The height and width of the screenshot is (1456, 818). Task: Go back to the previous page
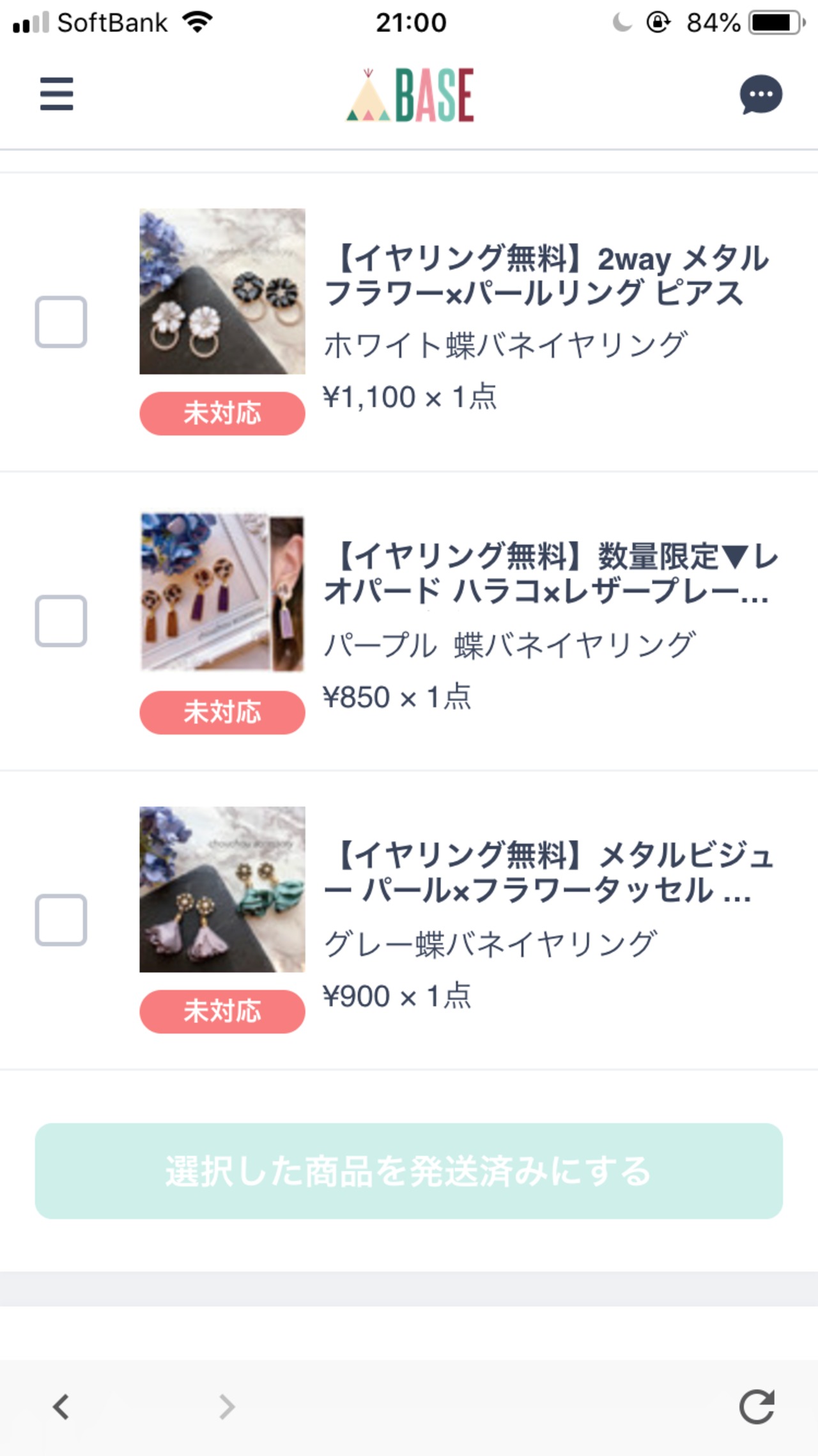(61, 1407)
